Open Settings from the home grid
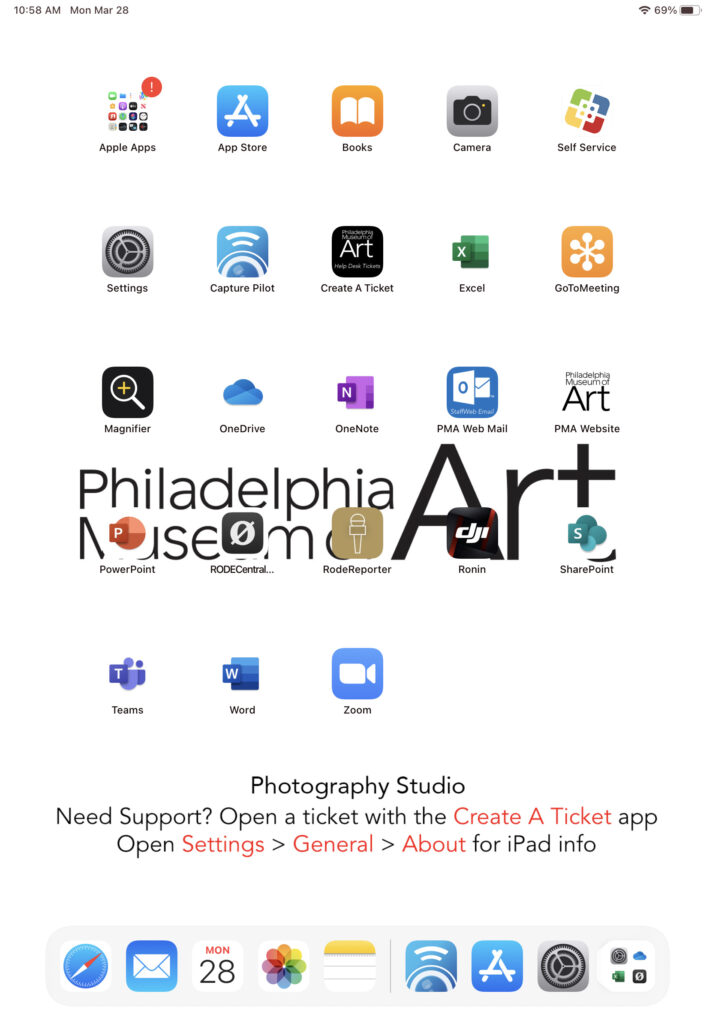 pos(127,252)
